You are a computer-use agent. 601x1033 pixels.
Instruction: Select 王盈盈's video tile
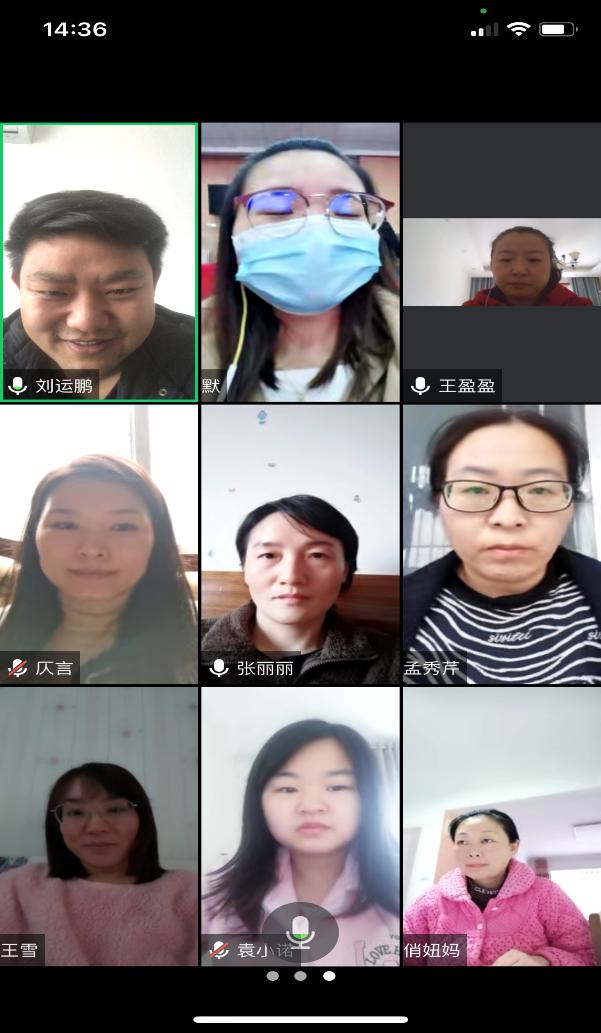click(501, 262)
